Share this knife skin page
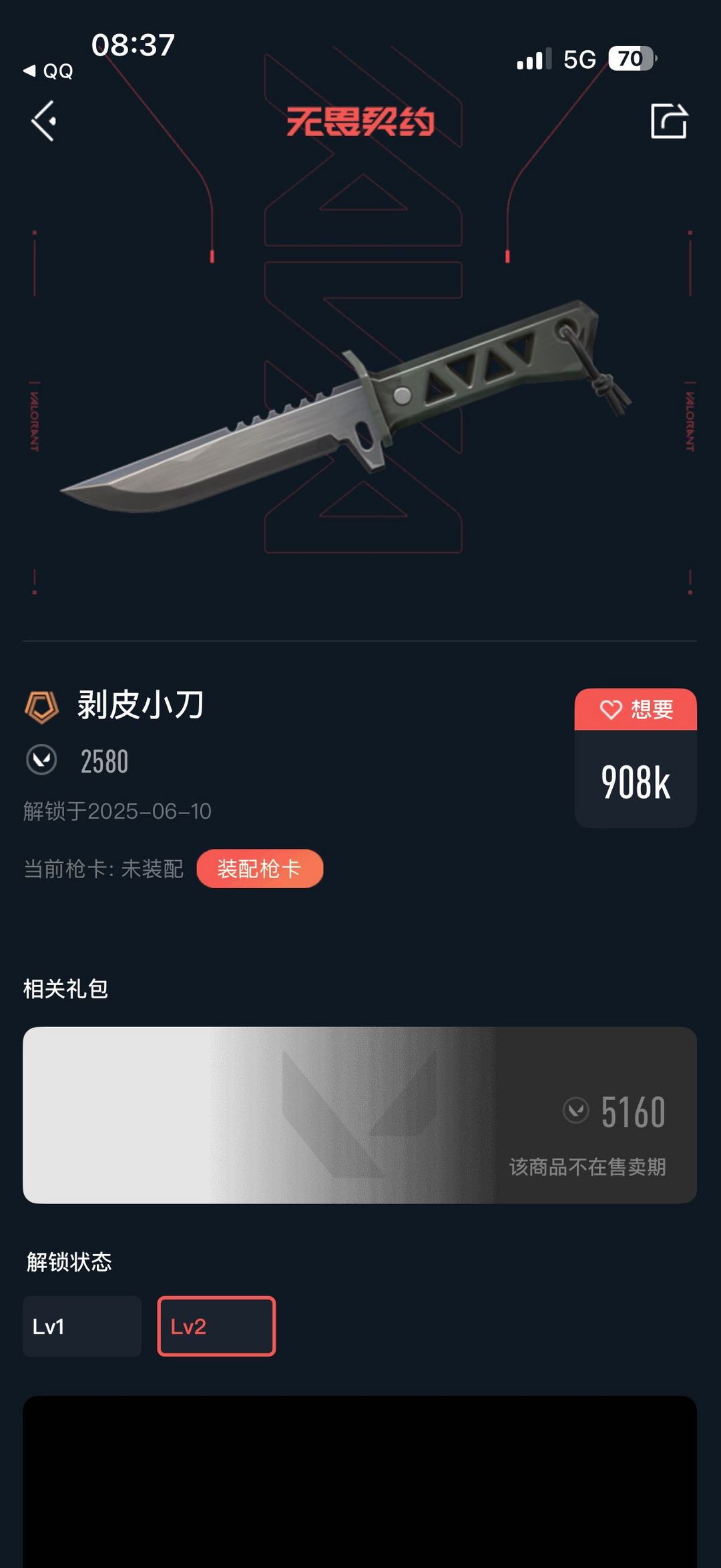This screenshot has height=1568, width=721. click(x=668, y=122)
